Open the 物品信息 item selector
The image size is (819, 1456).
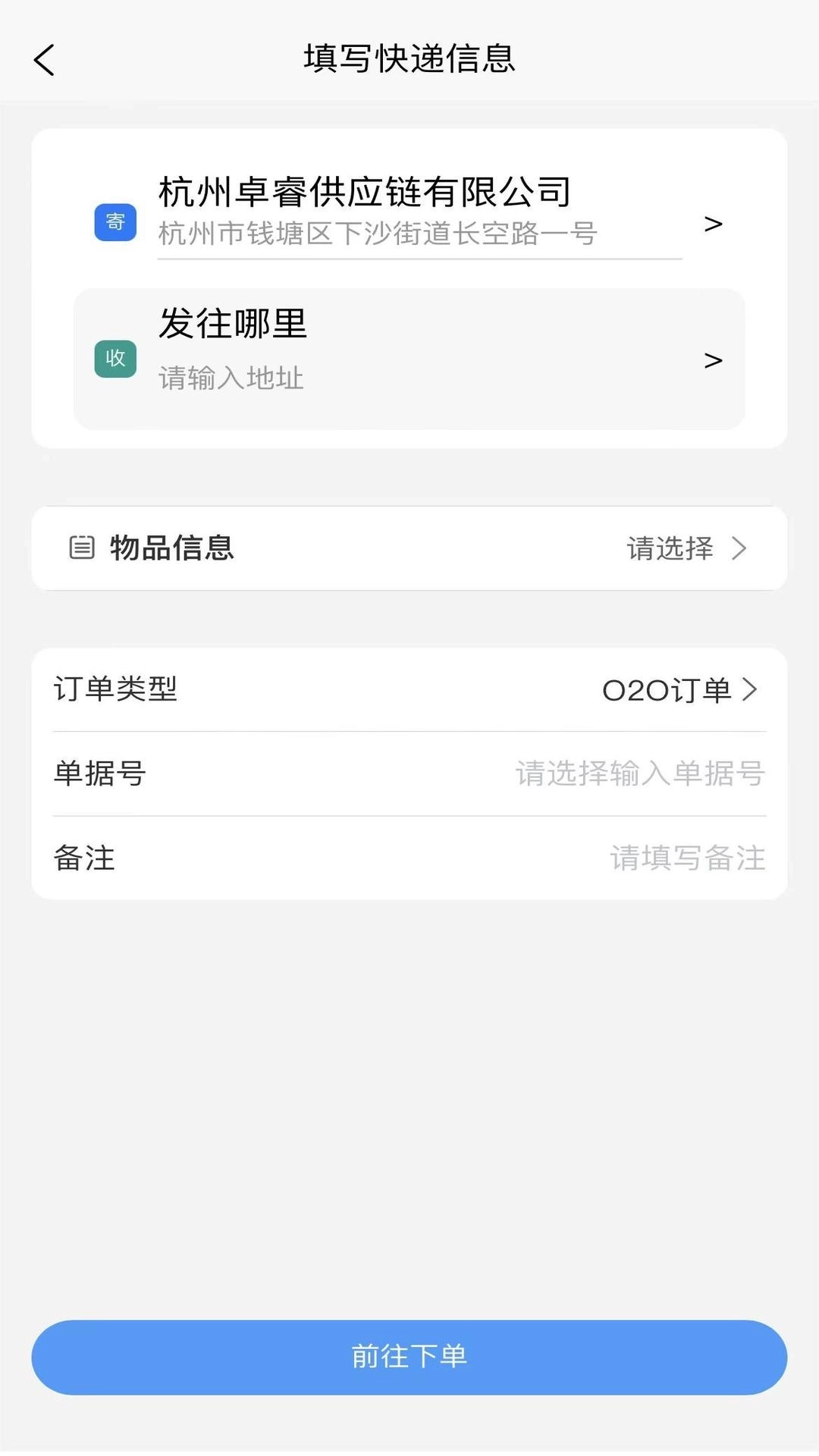[x=409, y=548]
